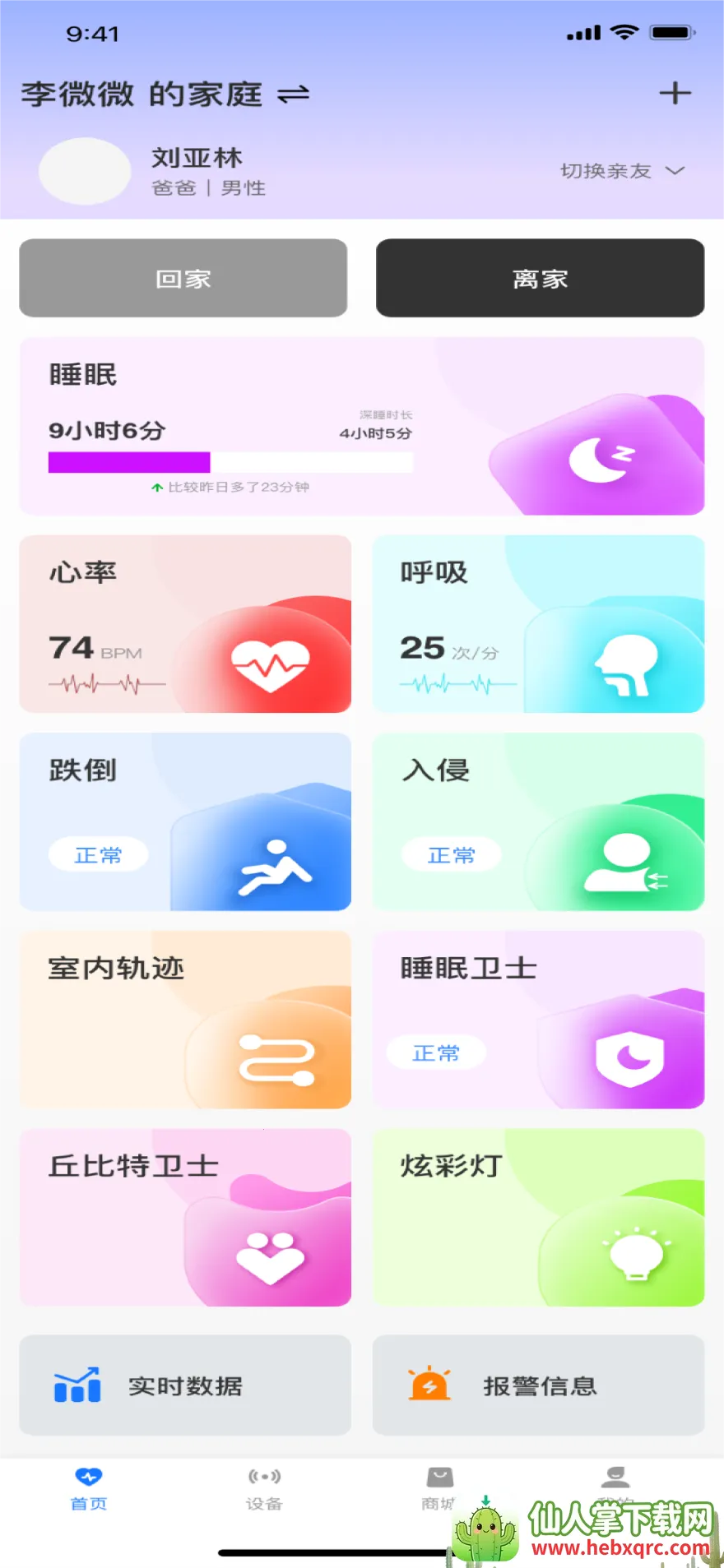Switch to the 设备 tab
The height and width of the screenshot is (1568, 724).
[x=264, y=1489]
